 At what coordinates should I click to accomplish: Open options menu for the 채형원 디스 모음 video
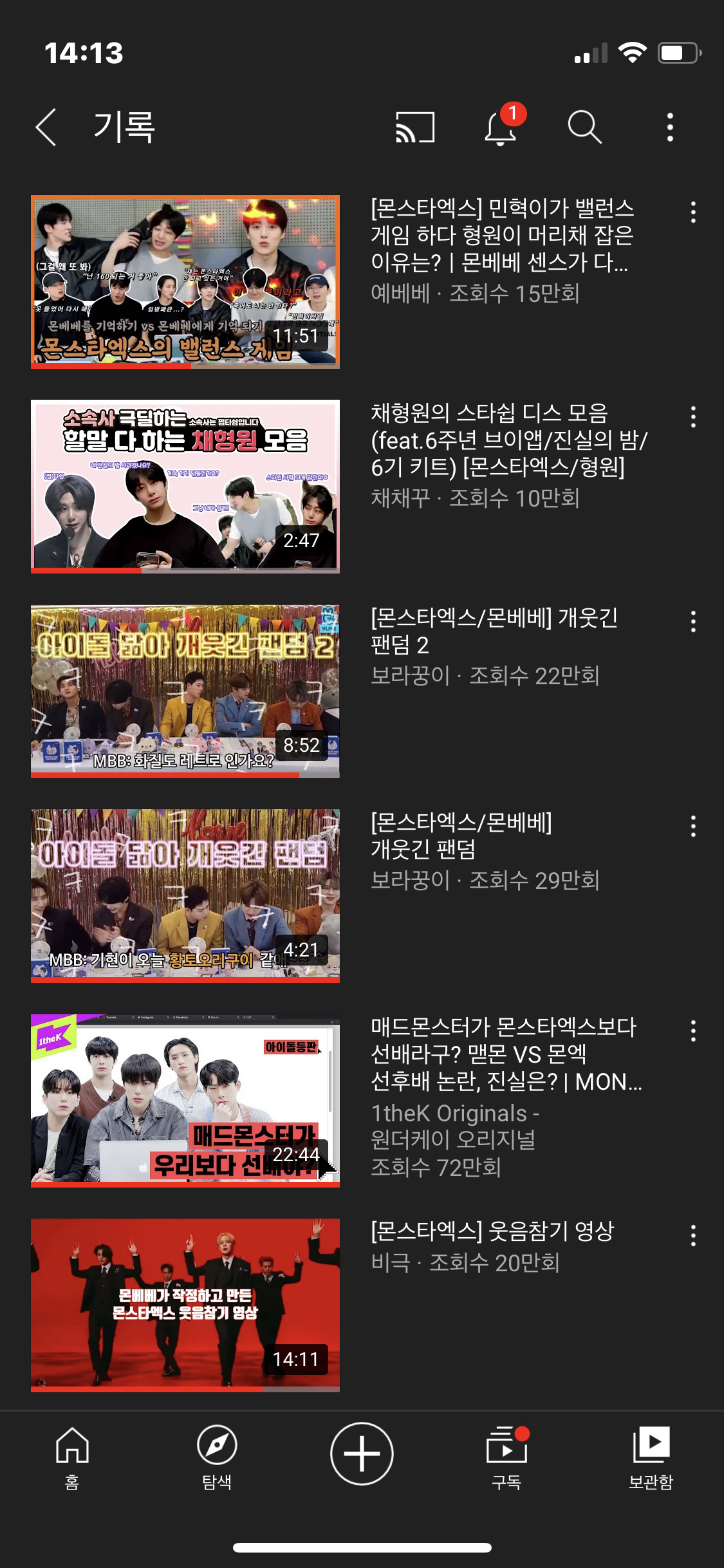tap(693, 417)
